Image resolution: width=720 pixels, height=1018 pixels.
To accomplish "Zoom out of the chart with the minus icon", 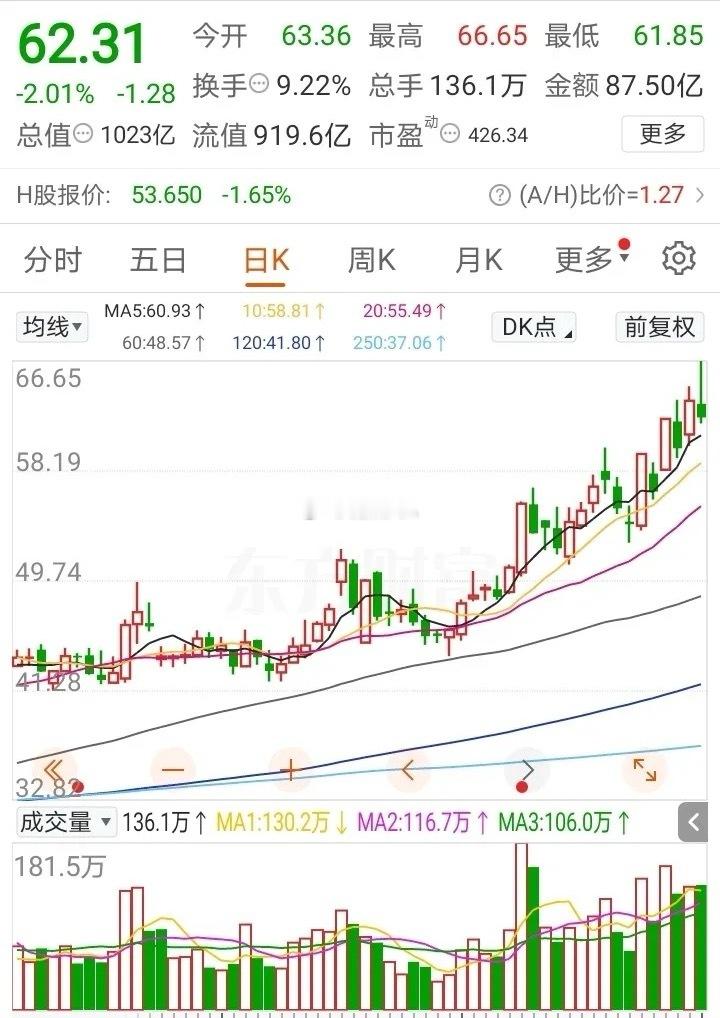I will click(172, 770).
